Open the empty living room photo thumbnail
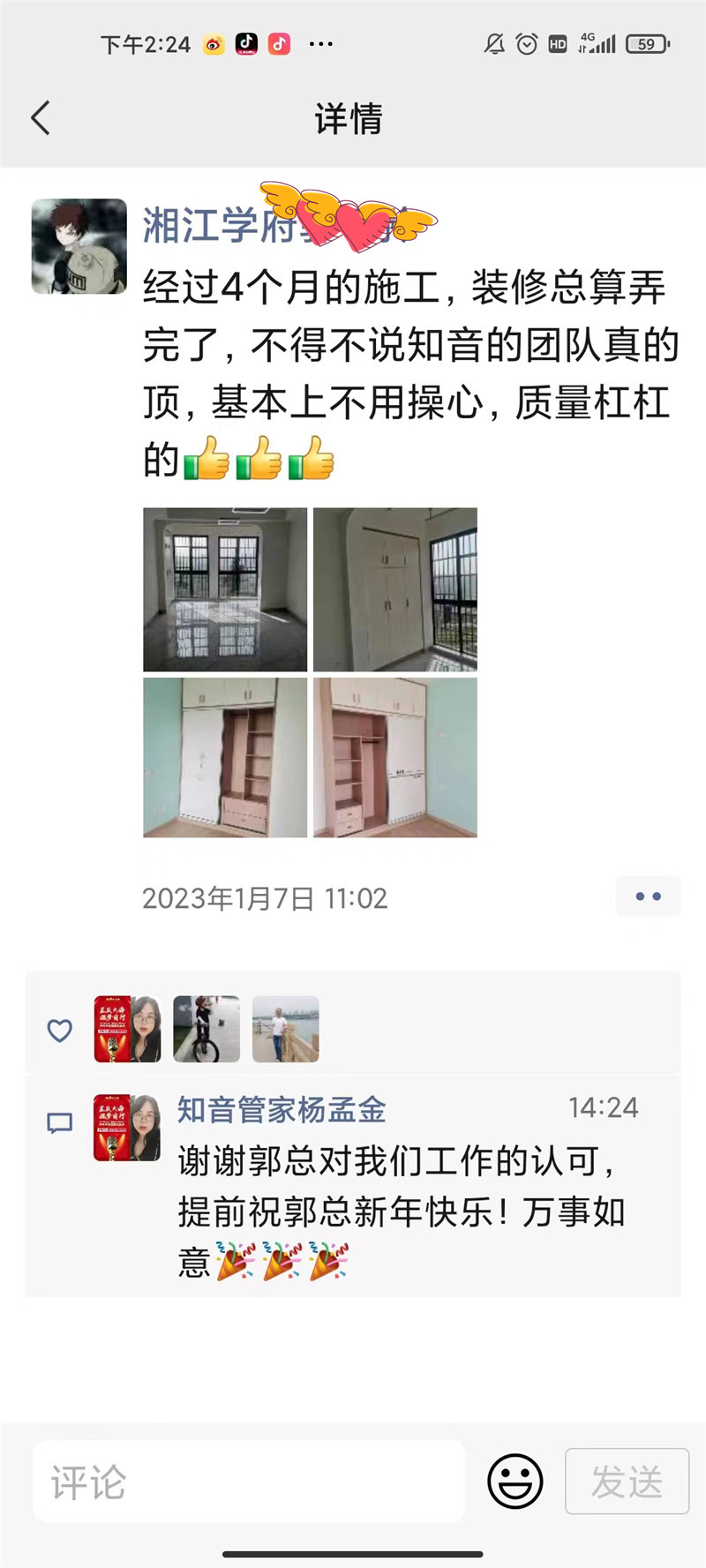The width and height of the screenshot is (706, 1568). click(x=224, y=589)
